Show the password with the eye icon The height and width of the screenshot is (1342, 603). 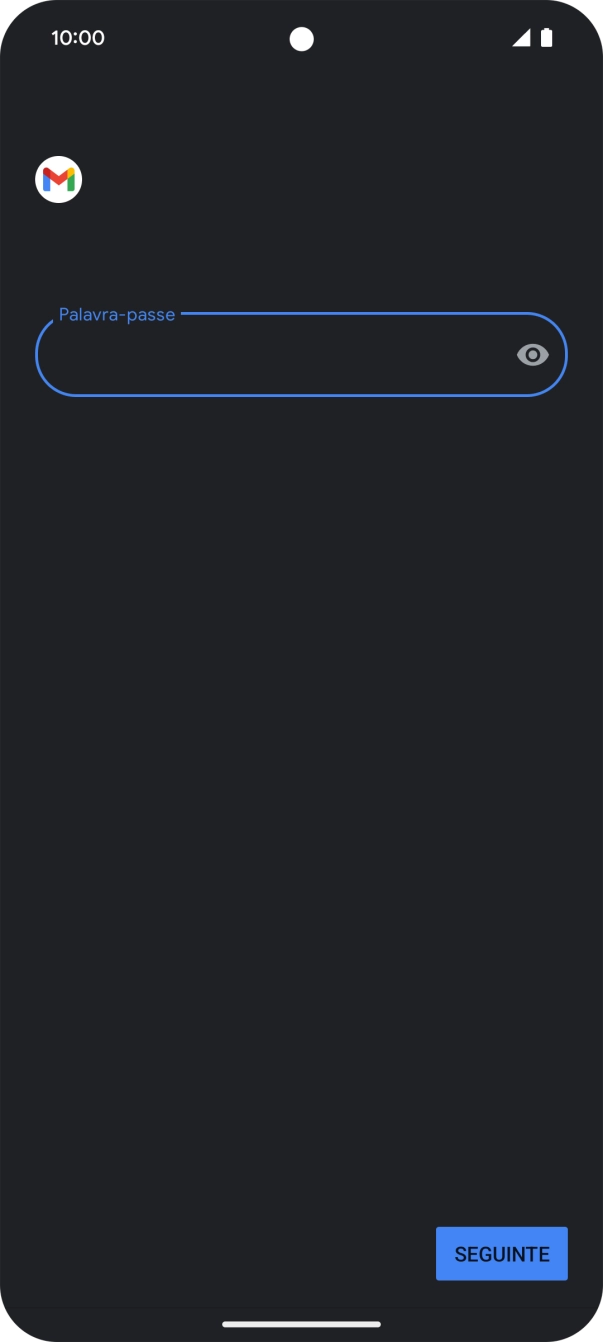[x=532, y=355]
